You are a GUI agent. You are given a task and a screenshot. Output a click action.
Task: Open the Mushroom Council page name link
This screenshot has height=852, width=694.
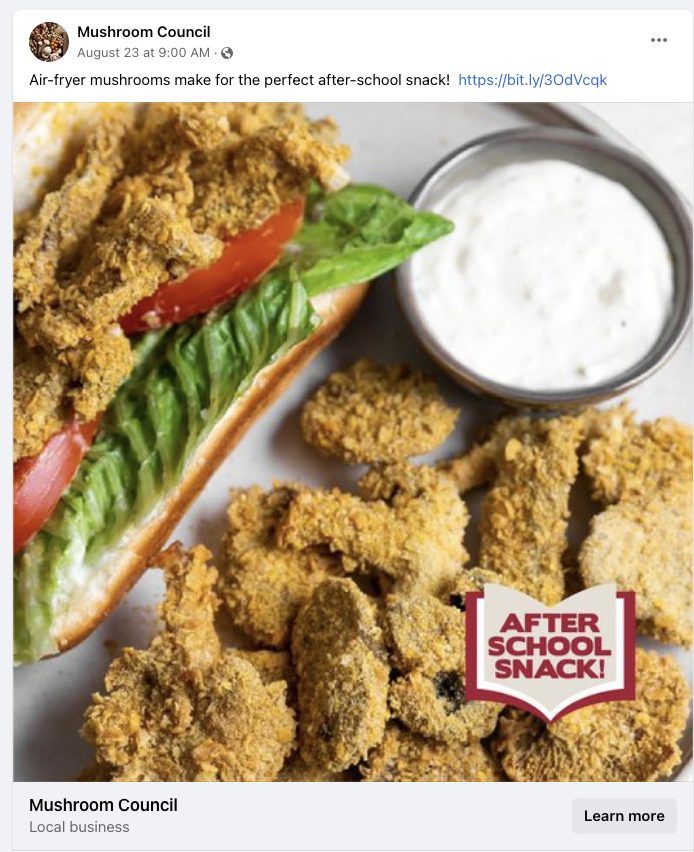pyautogui.click(x=143, y=32)
